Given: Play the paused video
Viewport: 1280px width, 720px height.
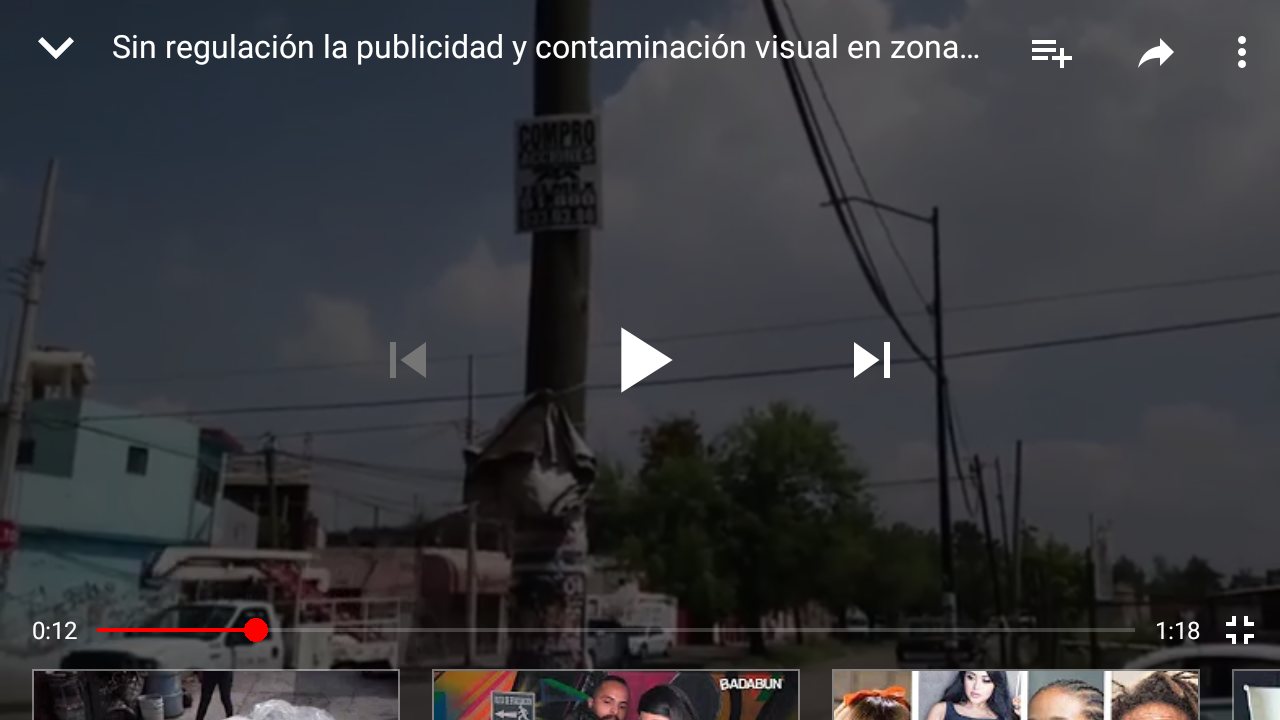Looking at the screenshot, I should (x=645, y=360).
